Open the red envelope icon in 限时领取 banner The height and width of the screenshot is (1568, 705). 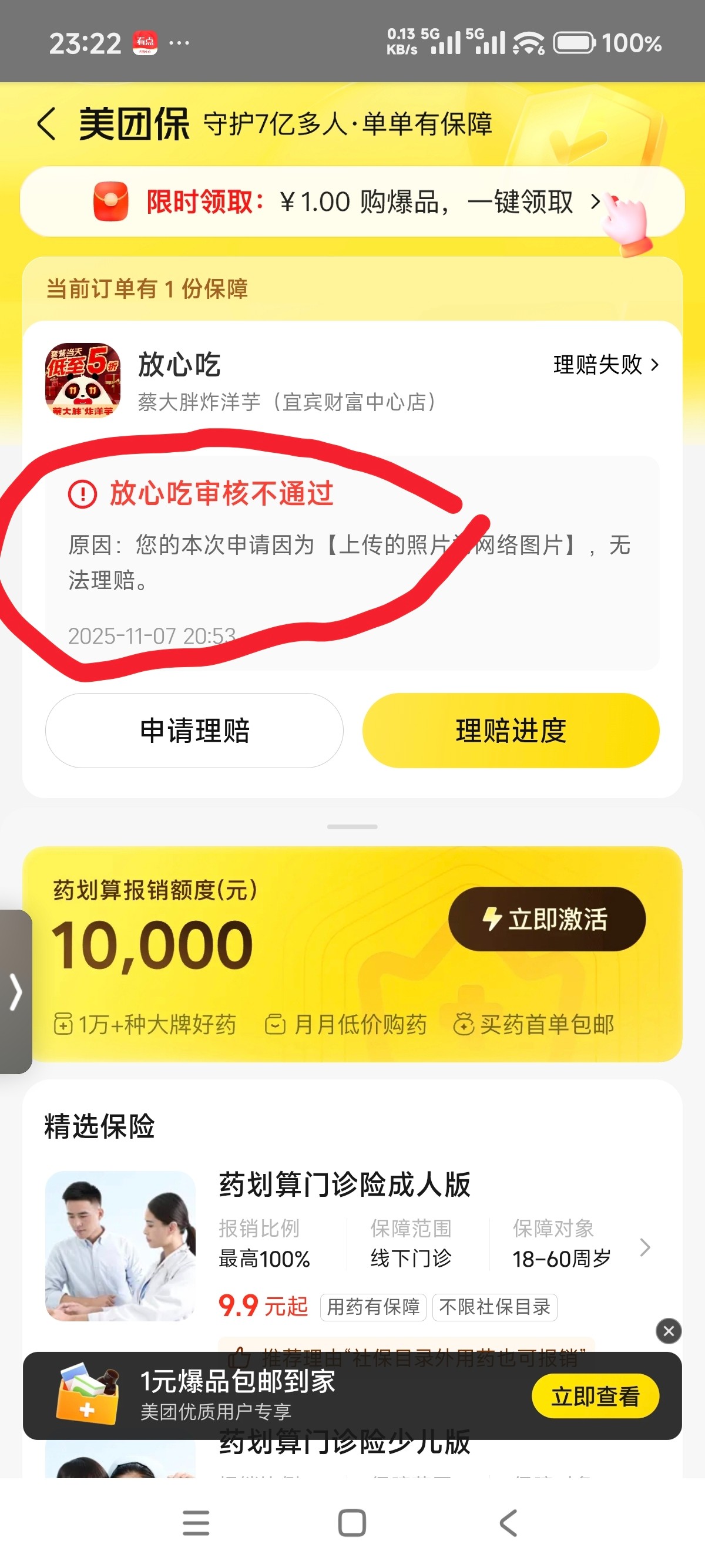[112, 202]
